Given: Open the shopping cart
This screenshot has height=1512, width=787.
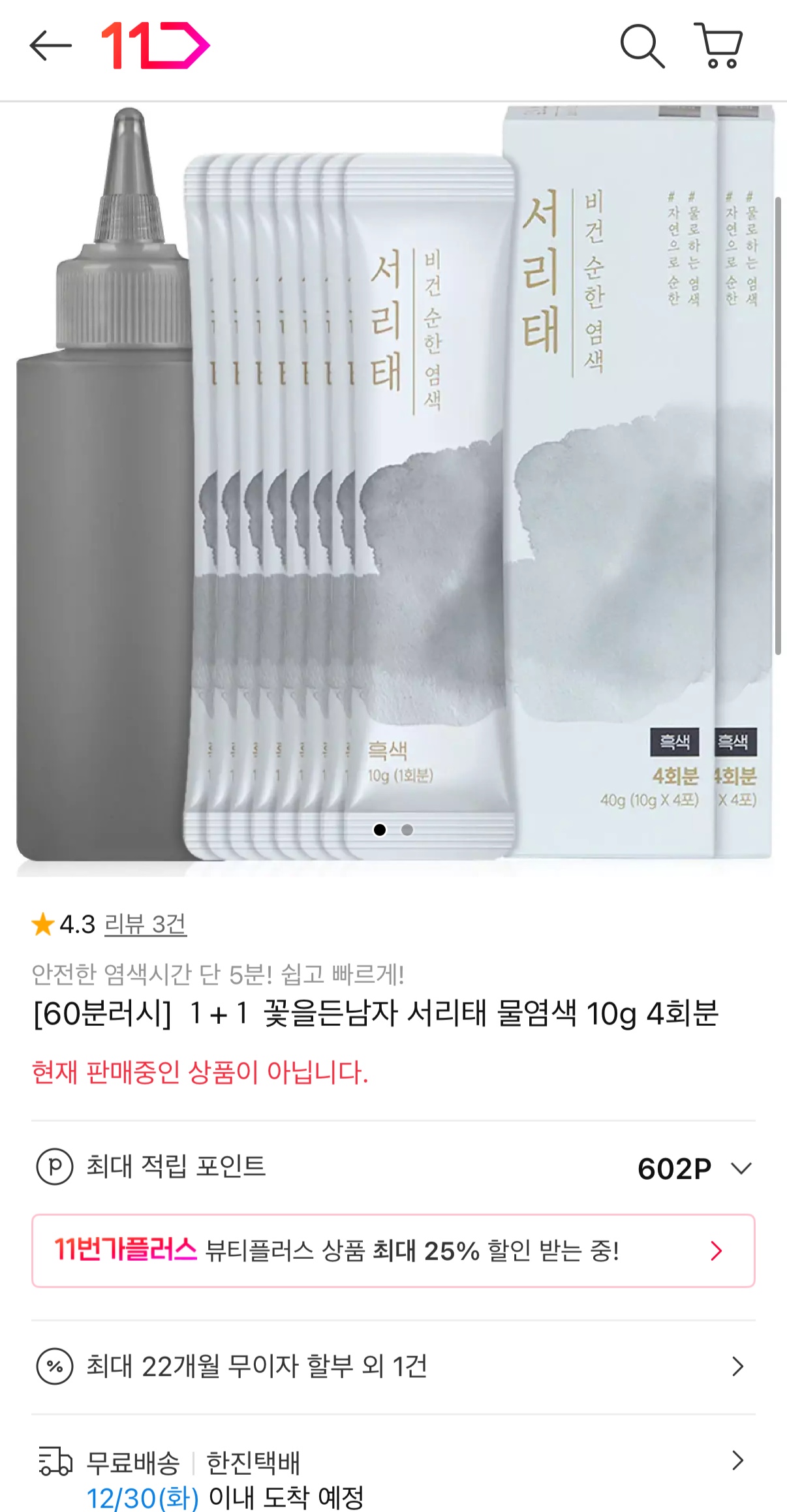Looking at the screenshot, I should click(718, 46).
